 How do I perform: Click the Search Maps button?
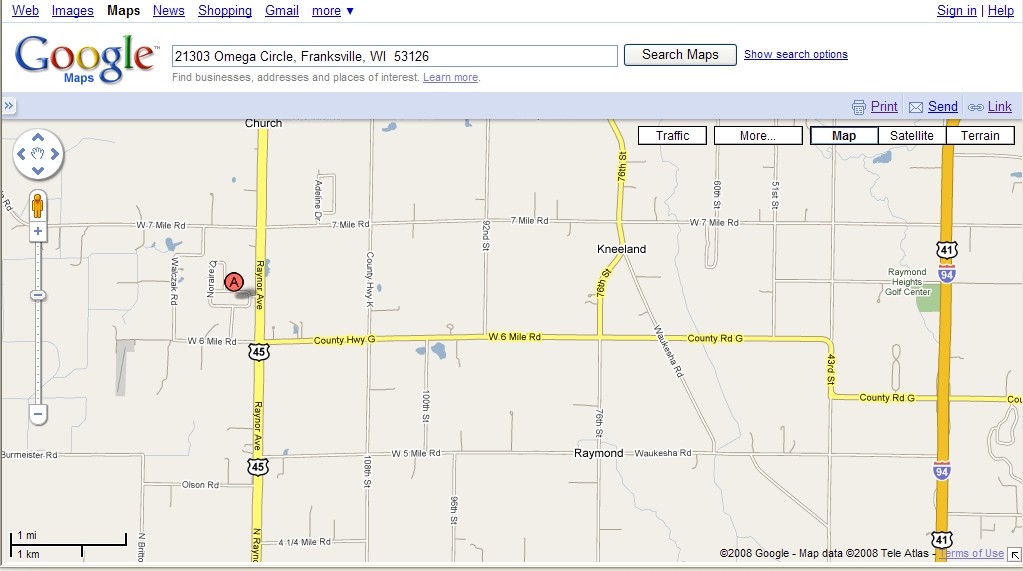tap(680, 55)
